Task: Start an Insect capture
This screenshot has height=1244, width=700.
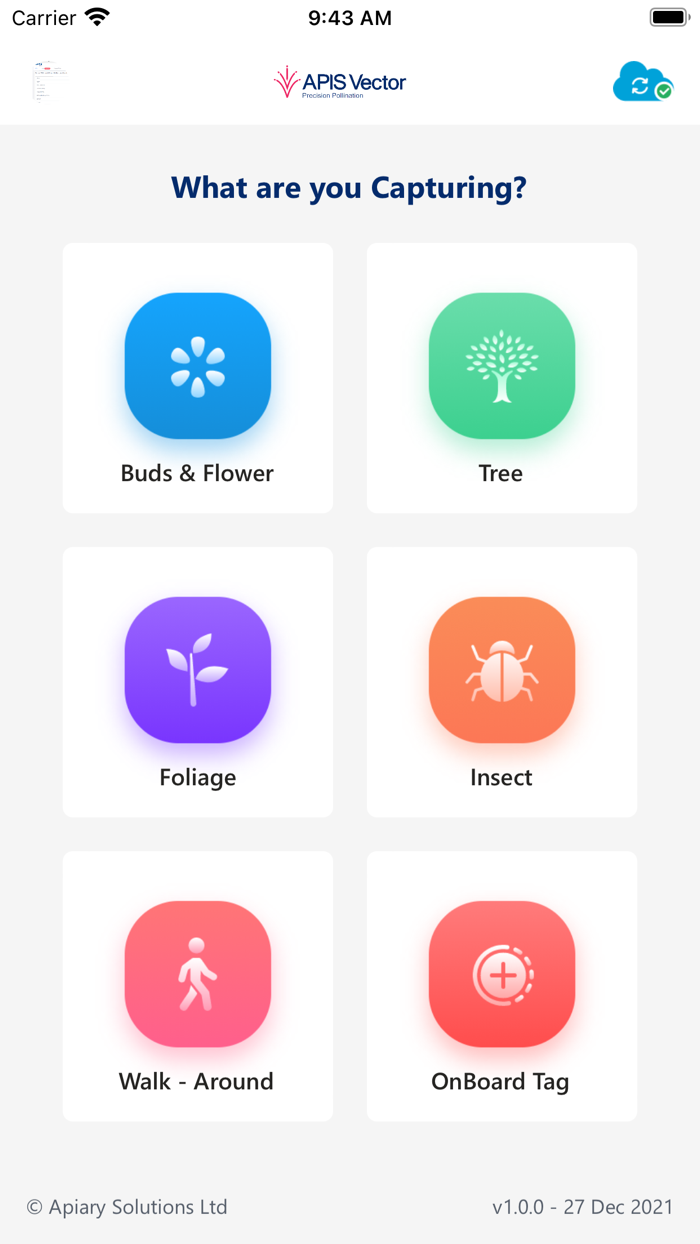Action: pos(502,682)
